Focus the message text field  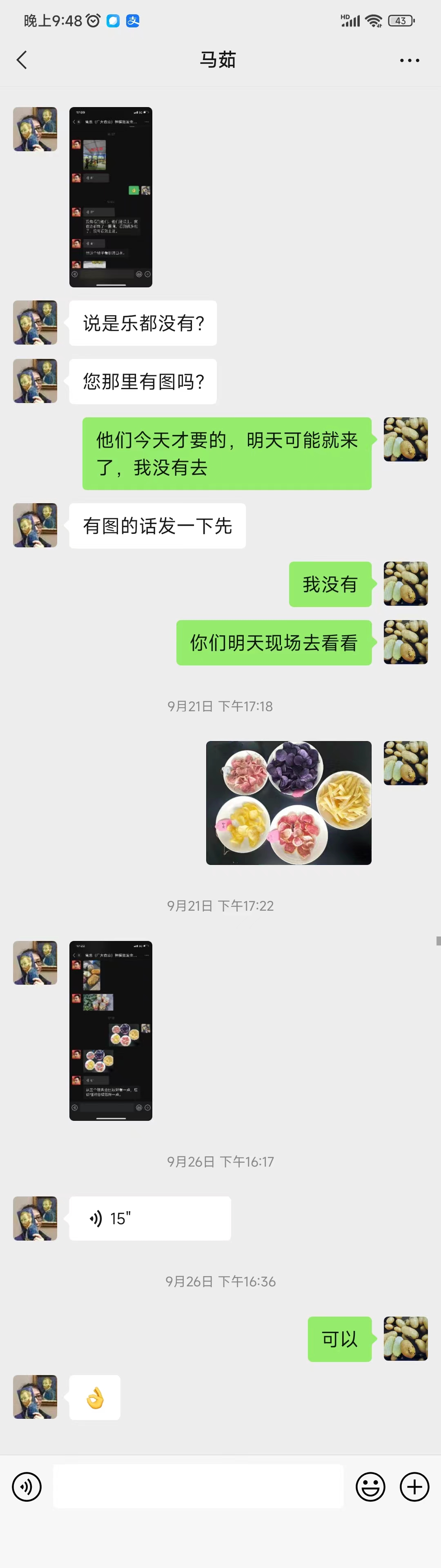198,1487
